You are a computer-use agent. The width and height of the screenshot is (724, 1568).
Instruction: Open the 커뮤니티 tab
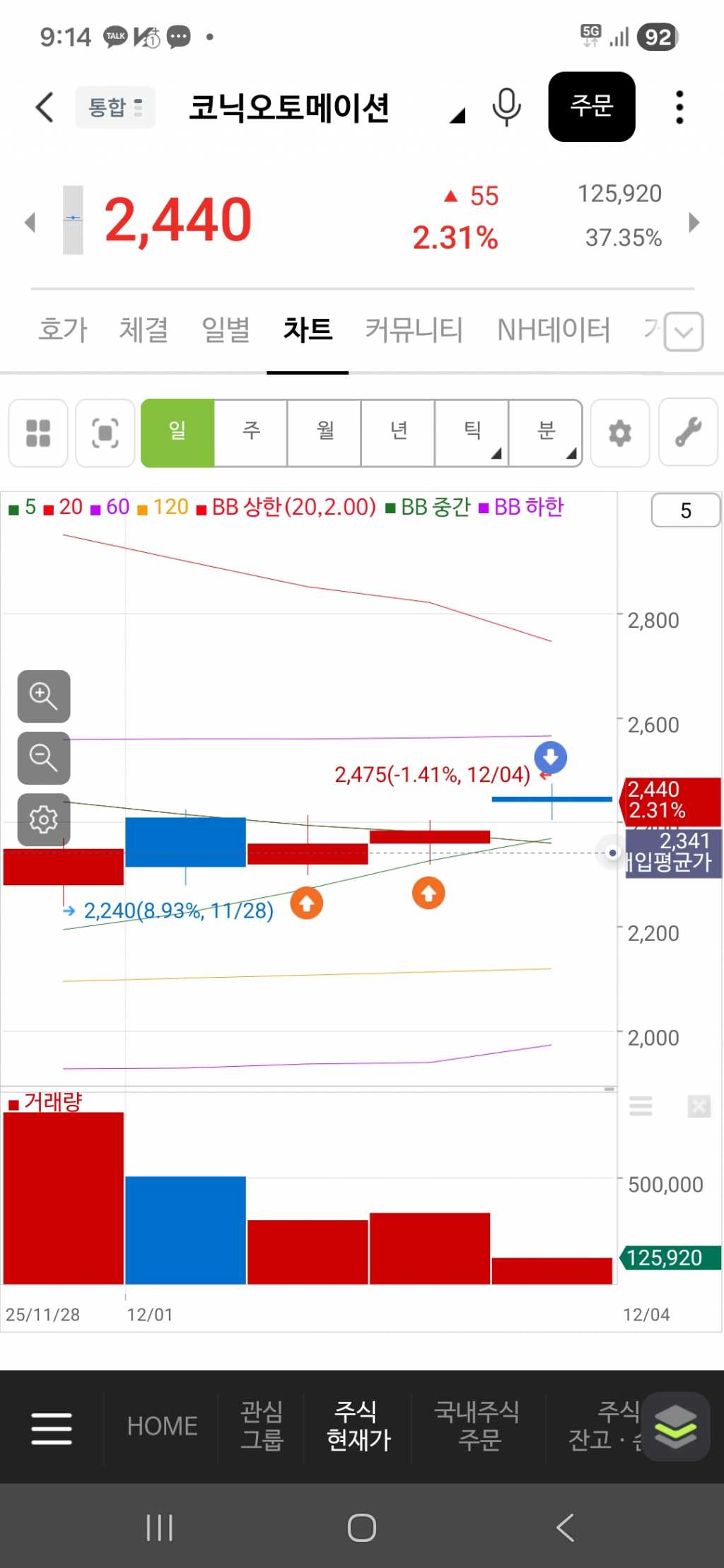(414, 329)
